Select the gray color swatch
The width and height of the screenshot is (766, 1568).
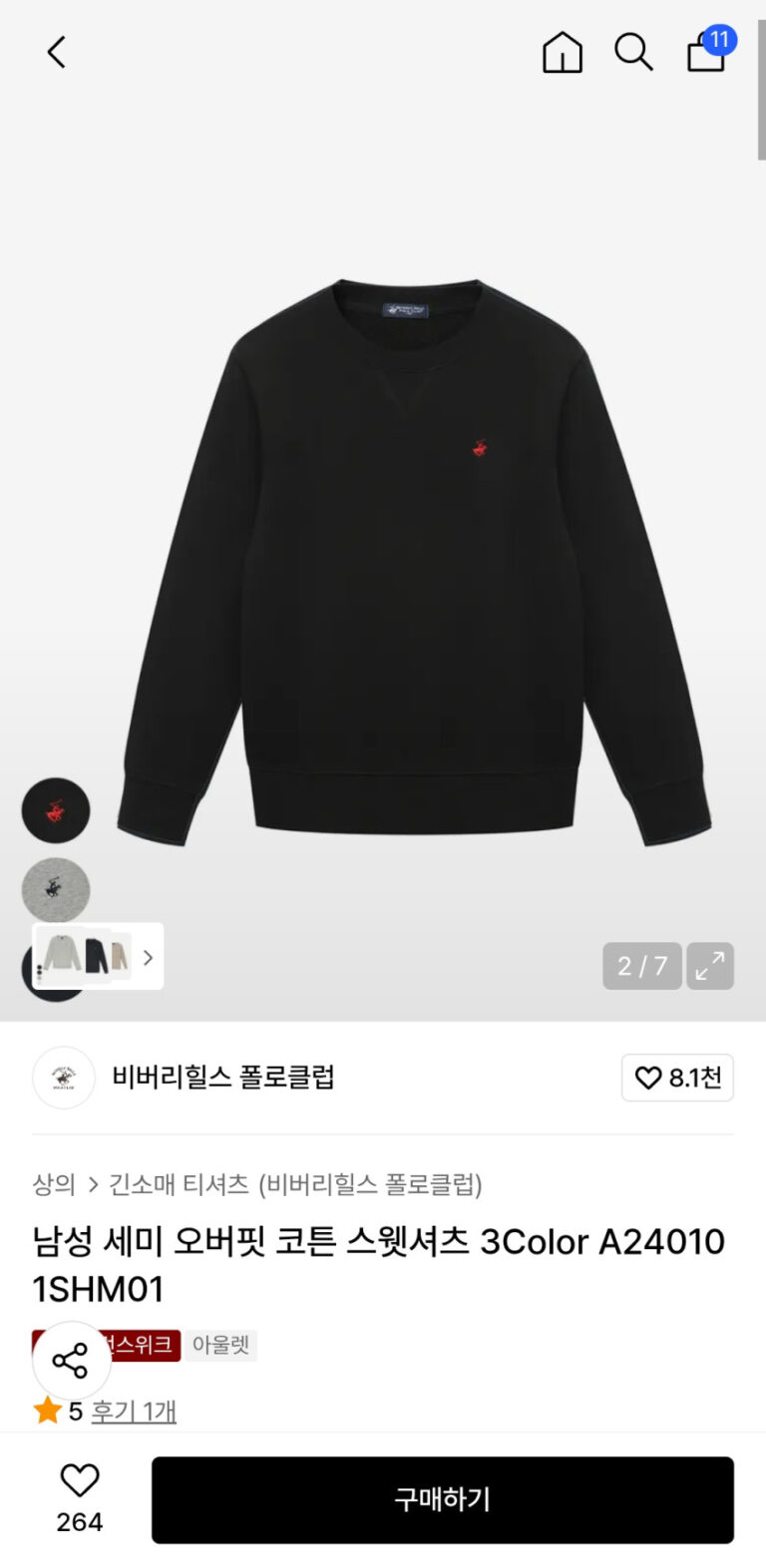tap(56, 889)
